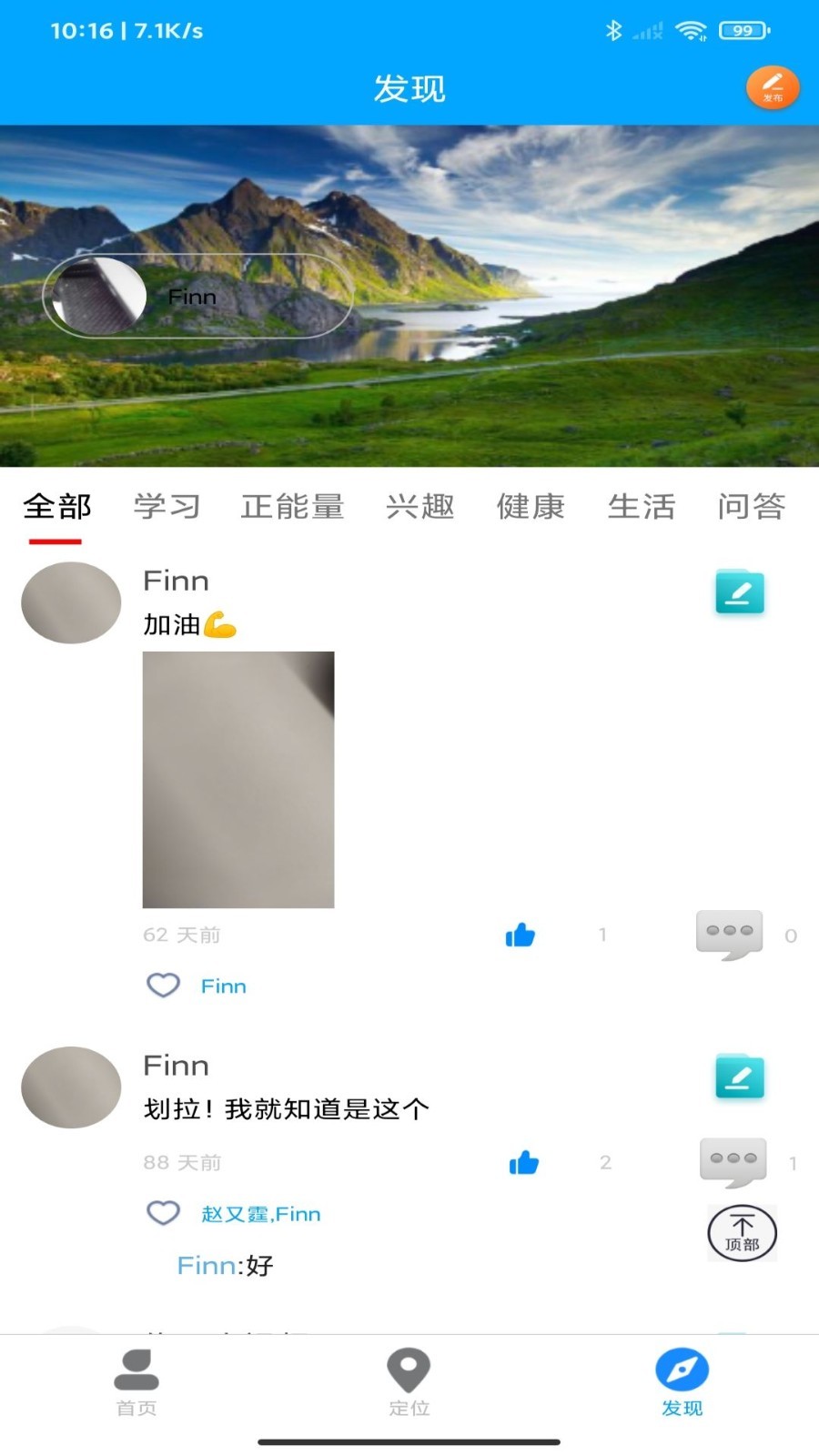Viewport: 819px width, 1456px height.
Task: Open Finn's profile badge on the banner
Action: (197, 296)
